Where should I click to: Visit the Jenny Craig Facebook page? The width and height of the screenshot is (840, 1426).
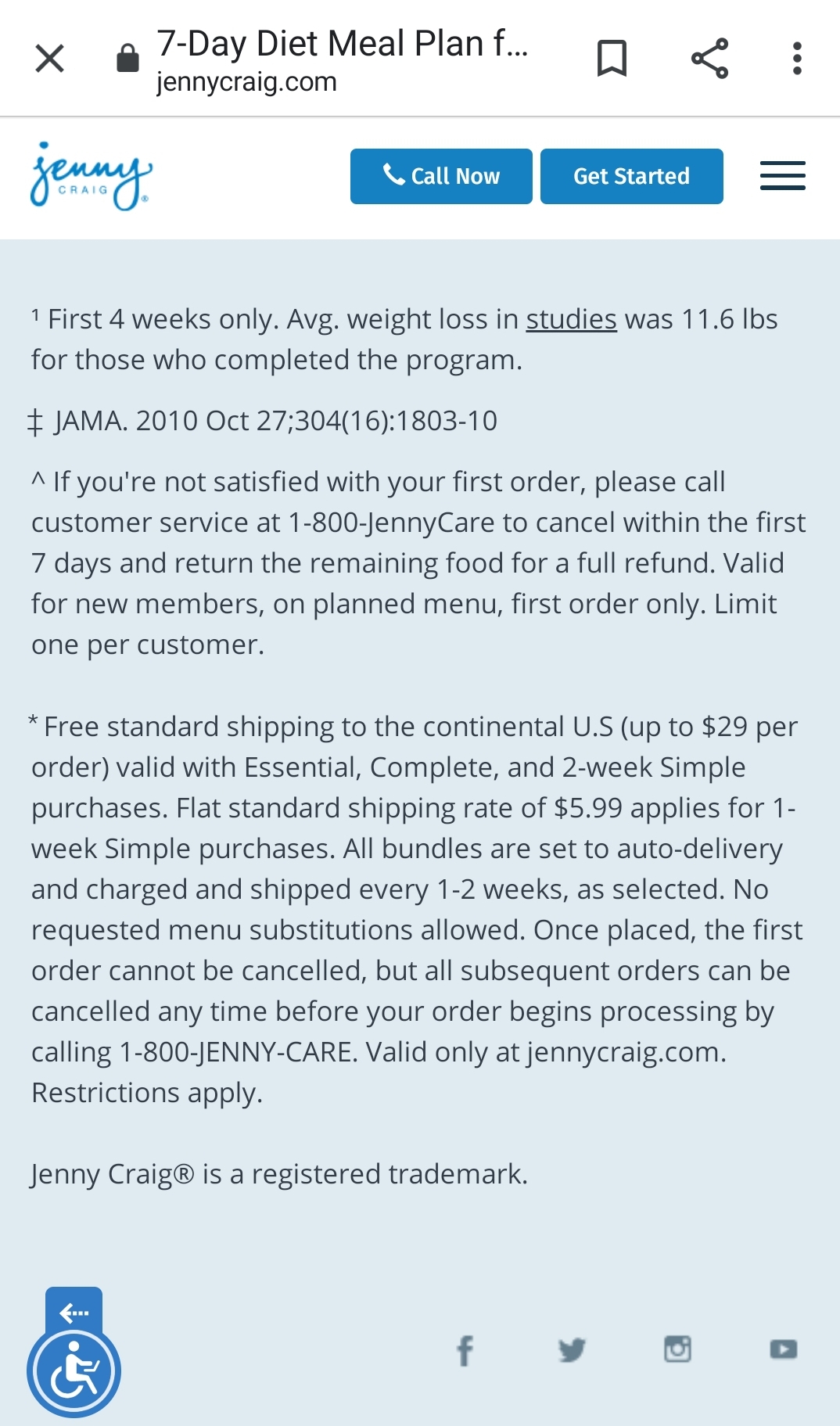coord(465,1350)
